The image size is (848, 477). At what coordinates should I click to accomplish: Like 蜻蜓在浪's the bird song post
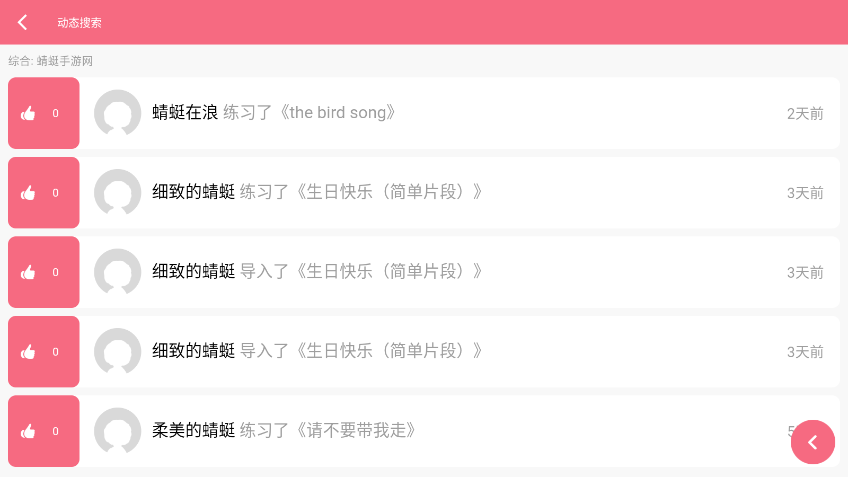click(43, 113)
